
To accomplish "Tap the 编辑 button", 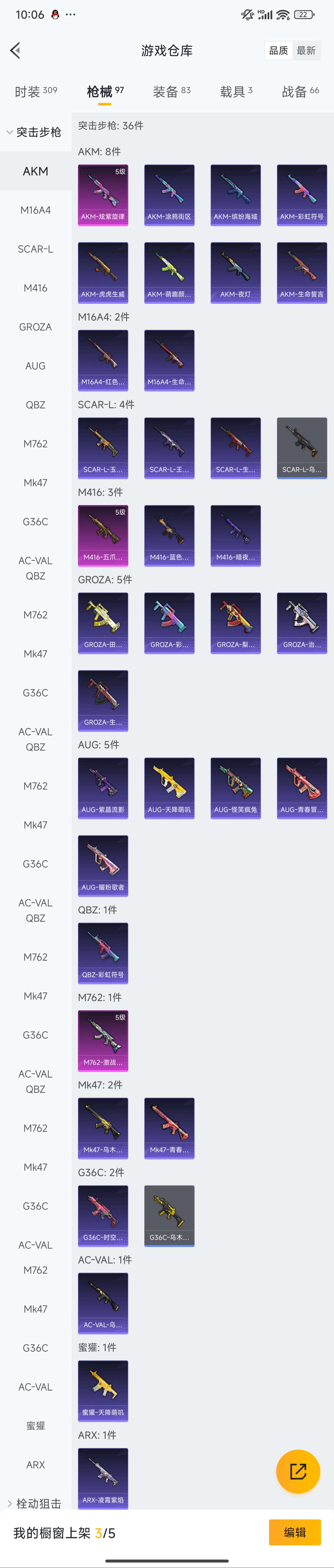I will pos(294,1532).
